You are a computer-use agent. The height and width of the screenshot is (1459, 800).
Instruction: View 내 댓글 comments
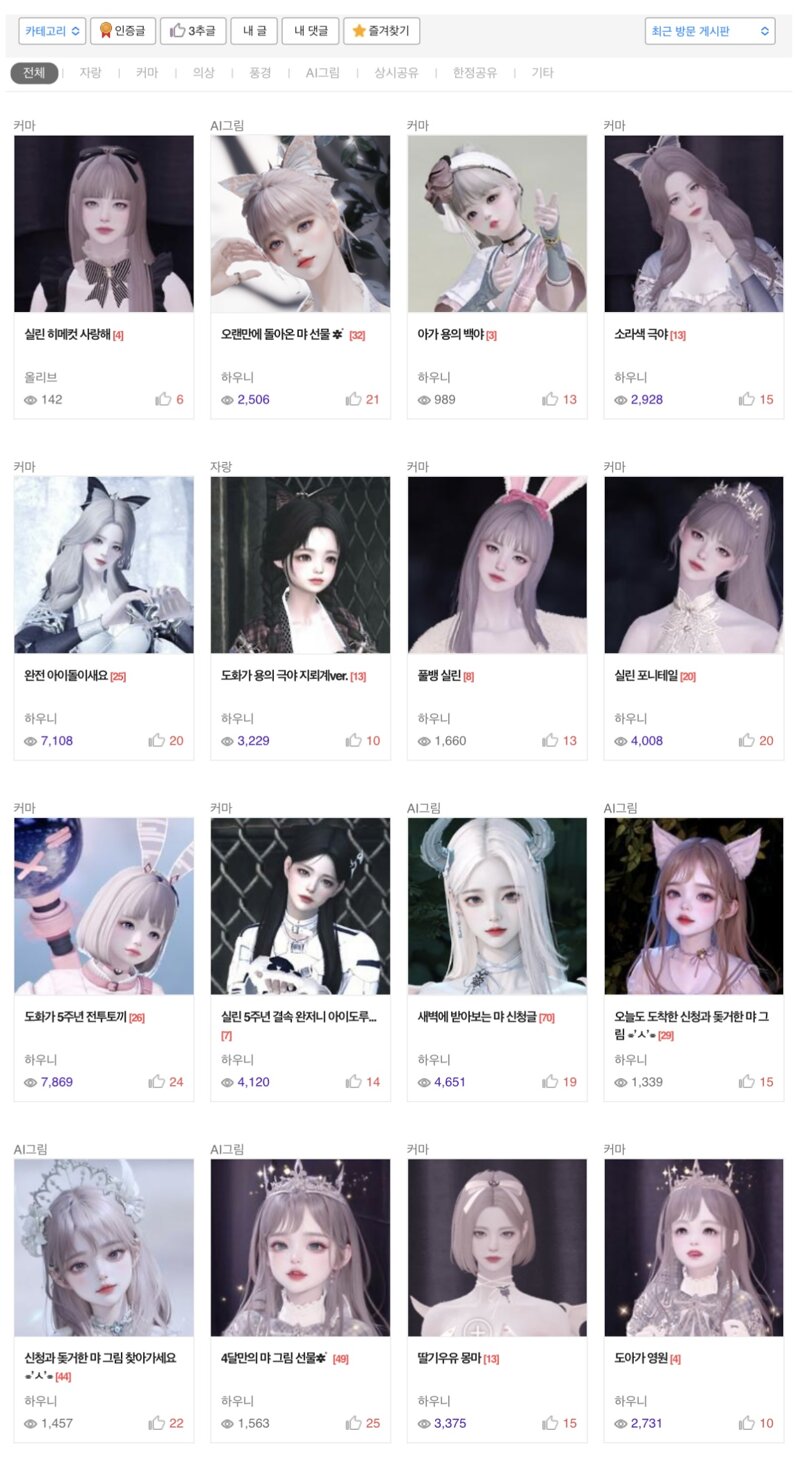311,31
